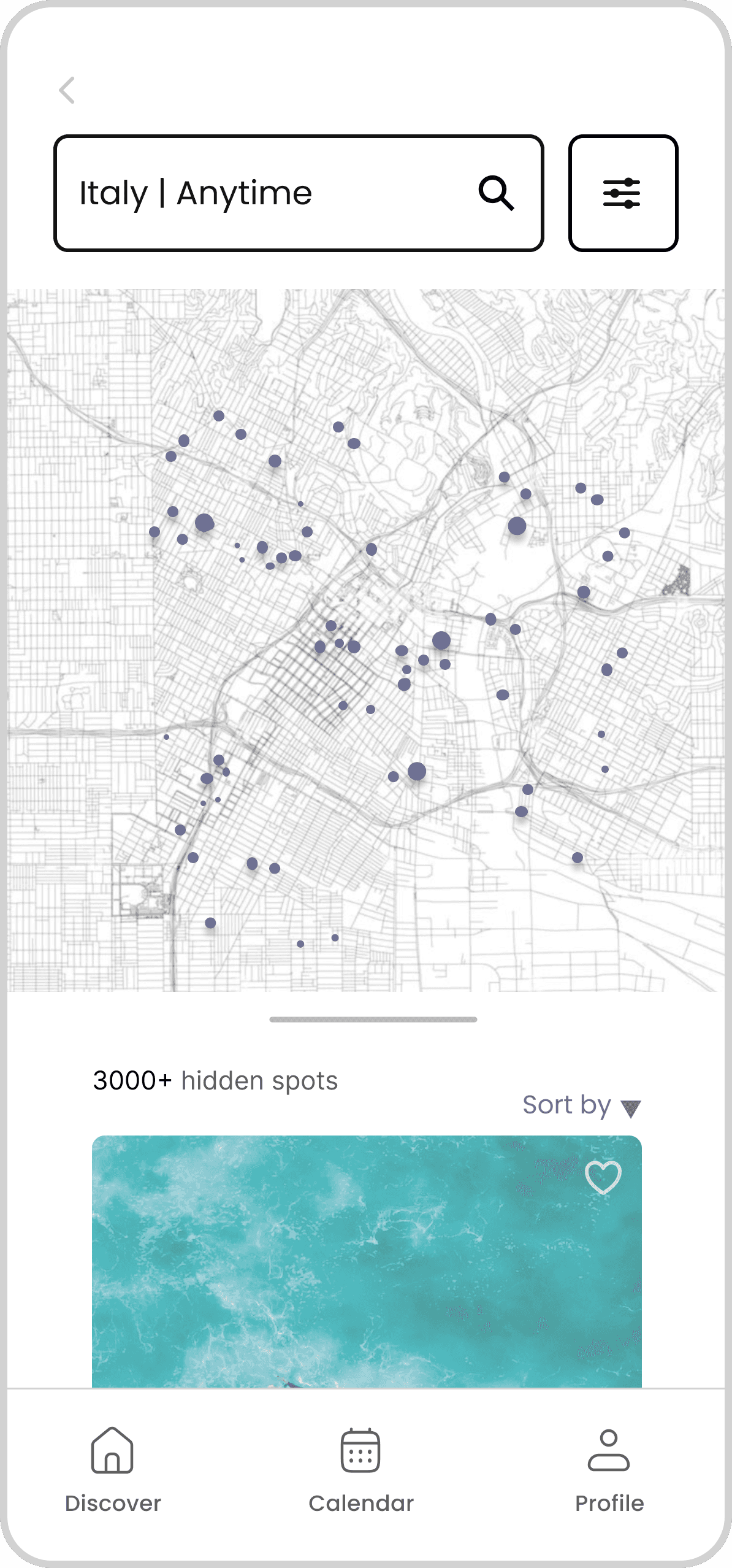Switch to the Calendar tab
The height and width of the screenshot is (1568, 732).
361,1470
